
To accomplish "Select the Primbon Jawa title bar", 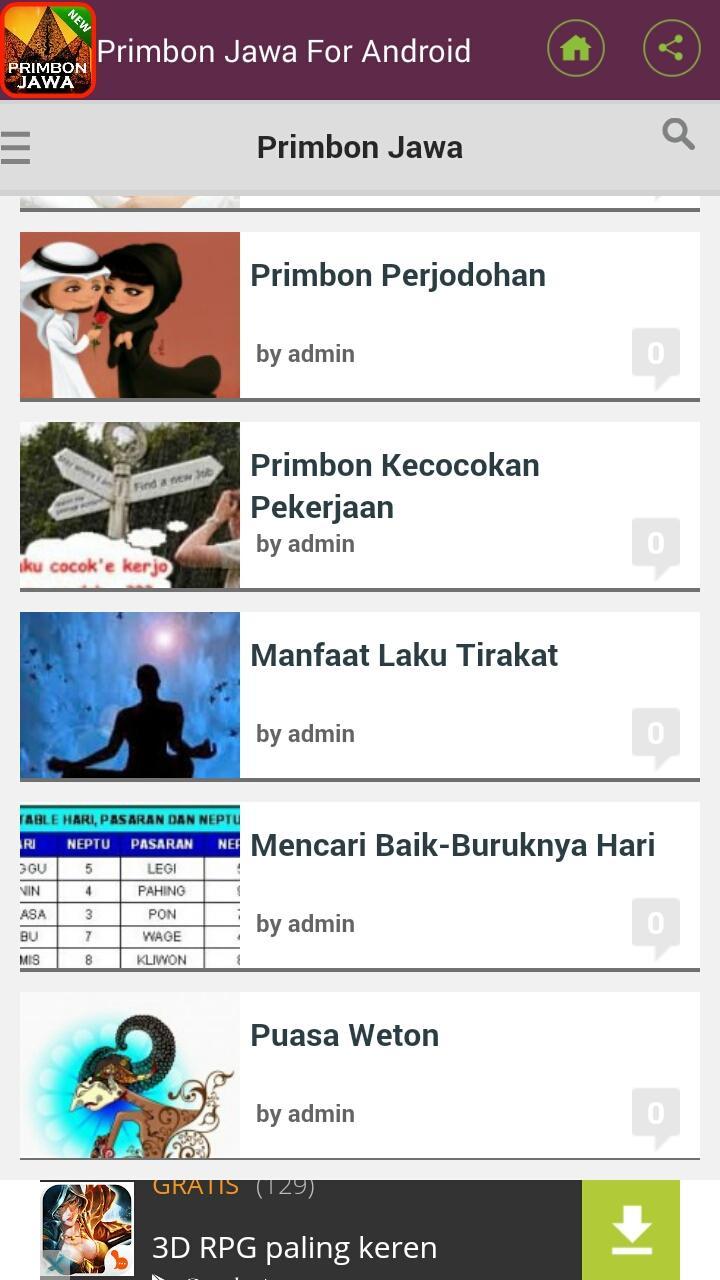I will 360,146.
